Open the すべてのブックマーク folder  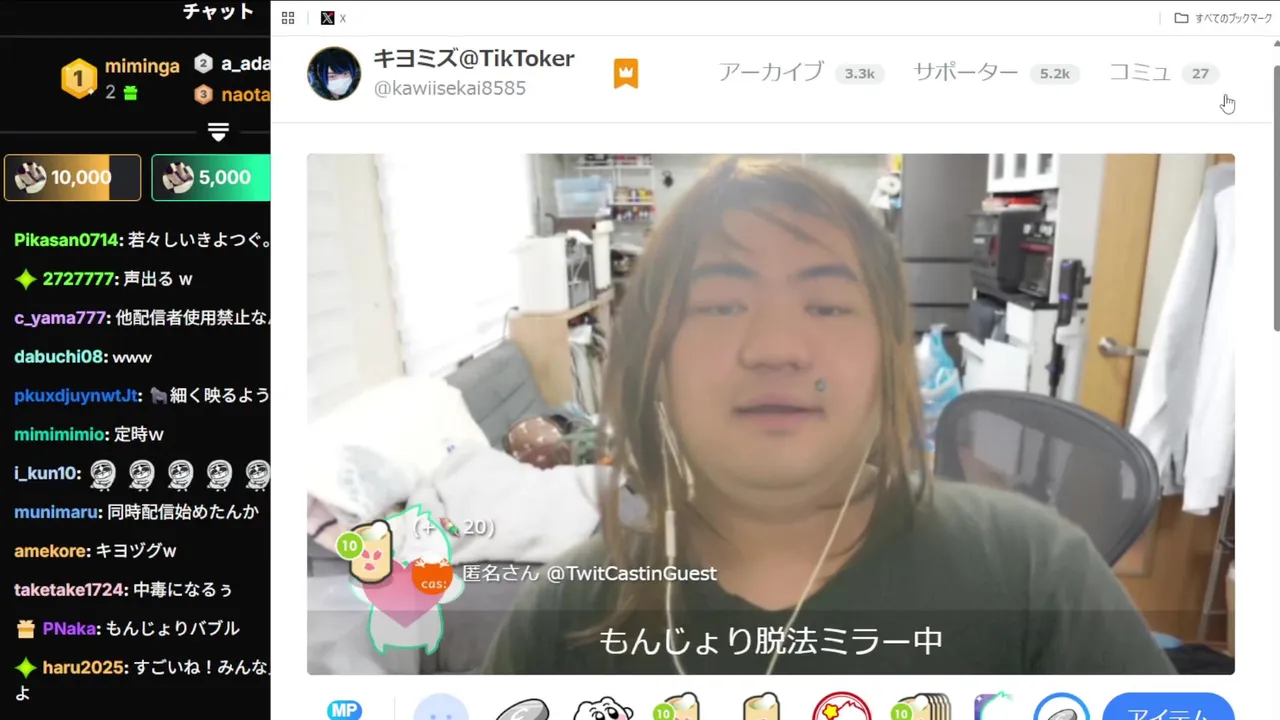[1221, 18]
